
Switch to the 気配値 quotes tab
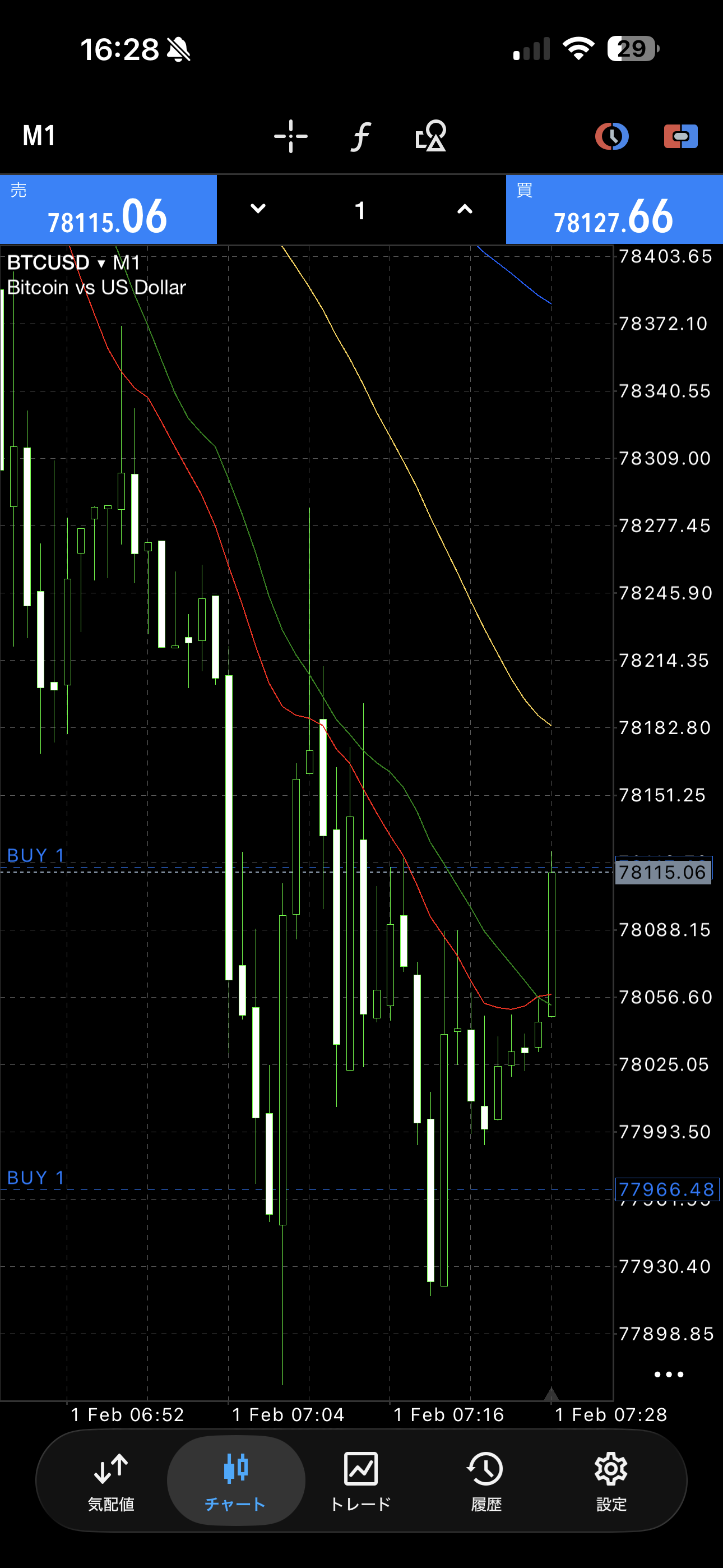pyautogui.click(x=111, y=1481)
